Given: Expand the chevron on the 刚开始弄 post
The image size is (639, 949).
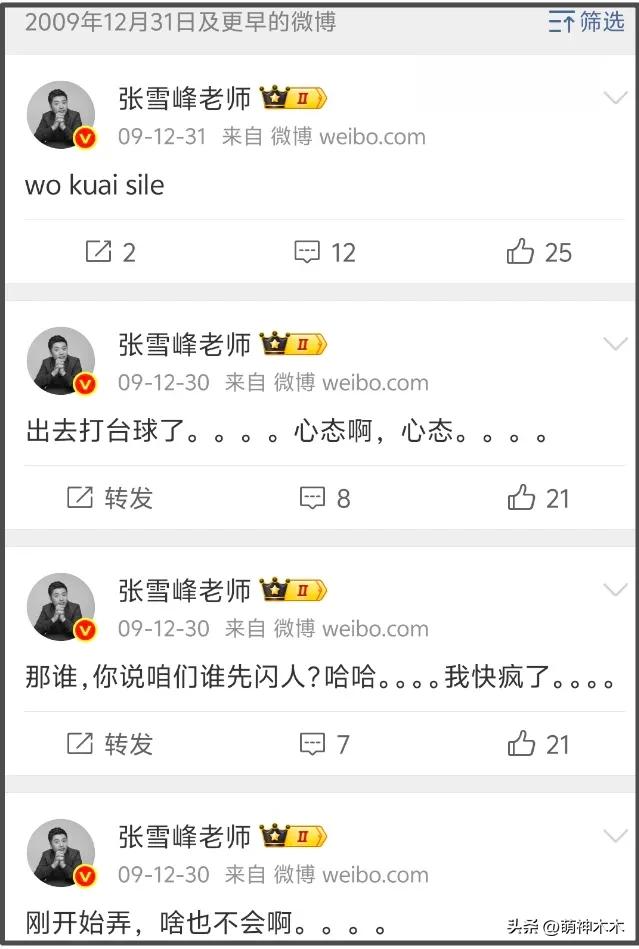Looking at the screenshot, I should click(615, 836).
